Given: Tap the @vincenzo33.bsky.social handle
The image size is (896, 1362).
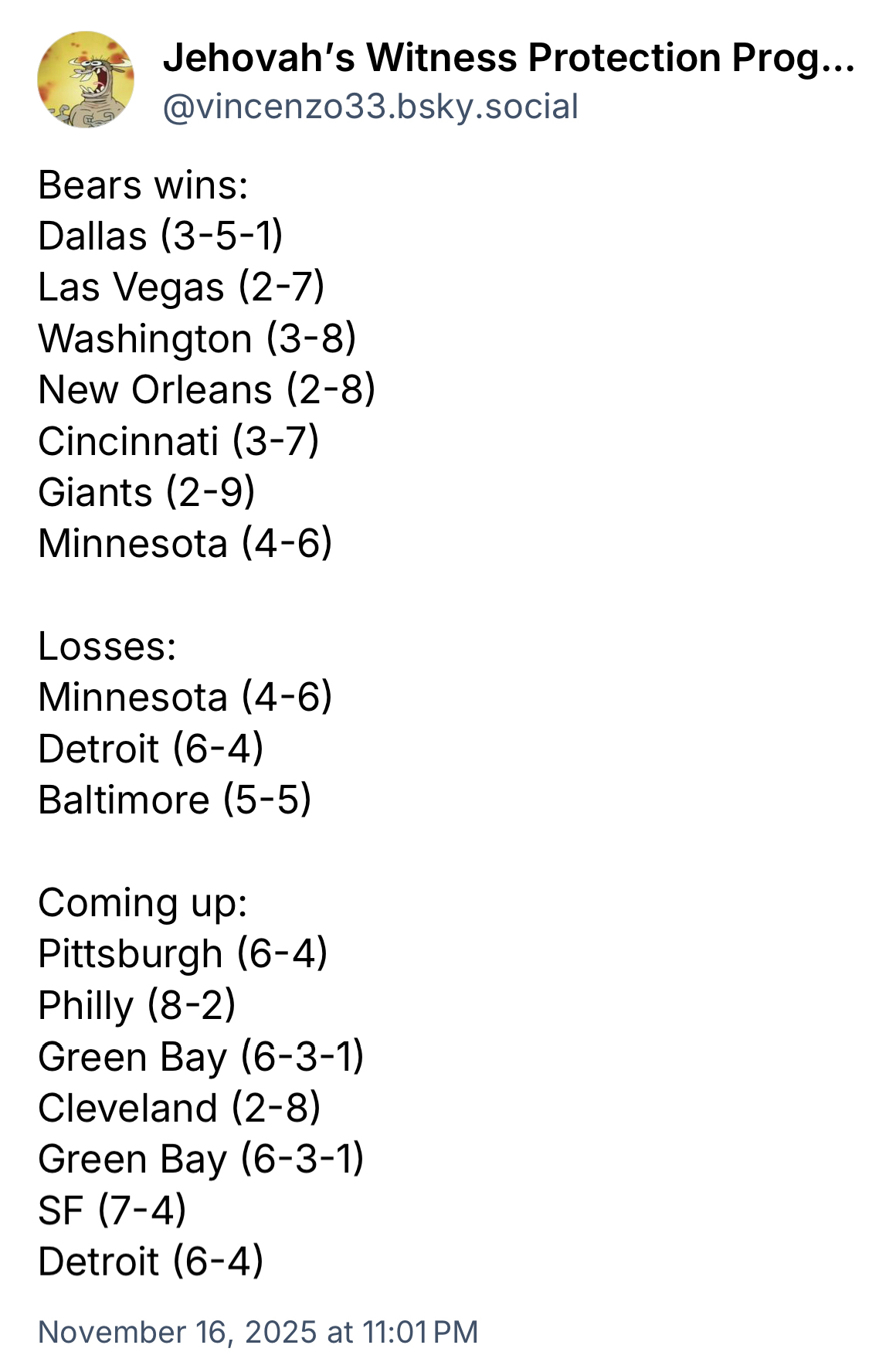Looking at the screenshot, I should coord(370,107).
